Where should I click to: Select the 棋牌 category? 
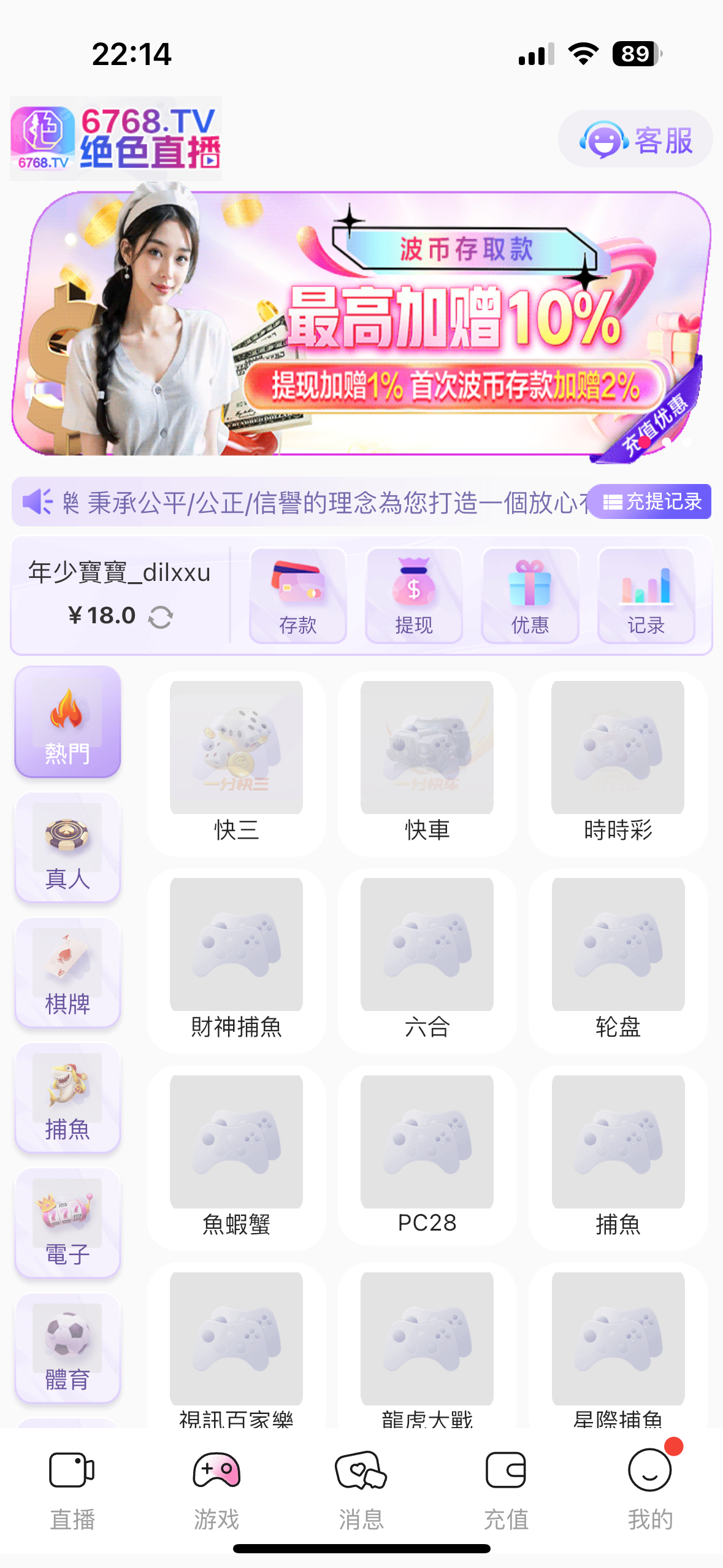tap(67, 972)
